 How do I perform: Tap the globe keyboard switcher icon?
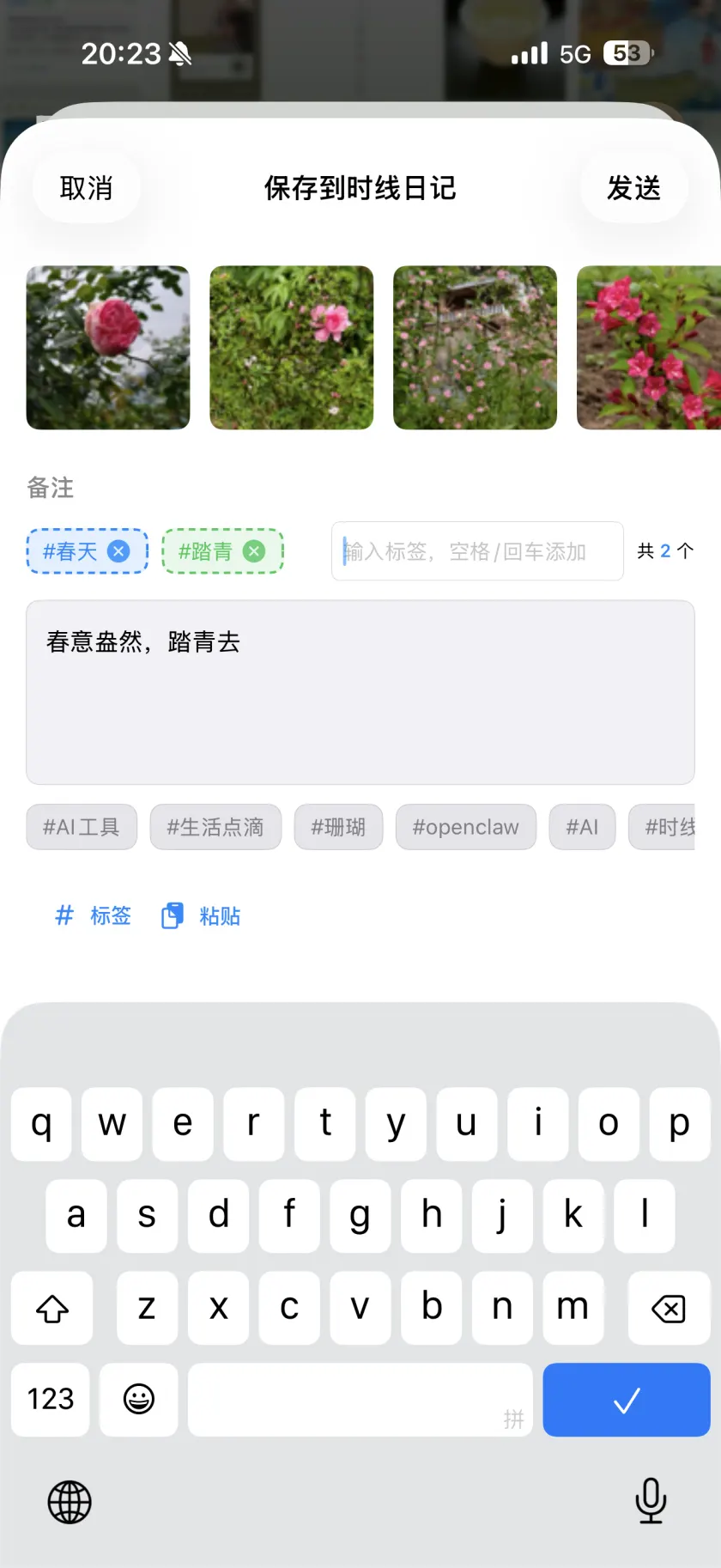(69, 1502)
